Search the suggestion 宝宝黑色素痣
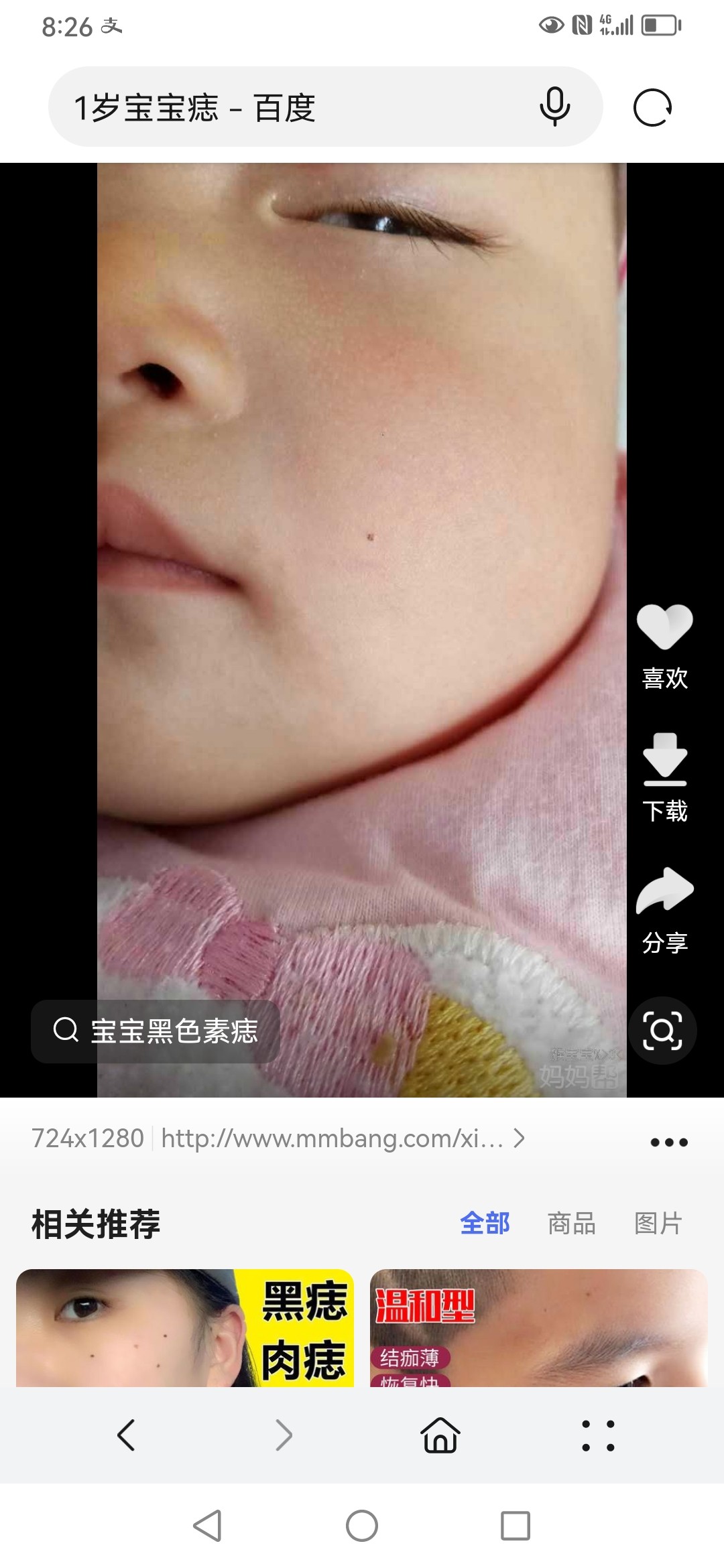The image size is (724, 1568). point(156,1031)
